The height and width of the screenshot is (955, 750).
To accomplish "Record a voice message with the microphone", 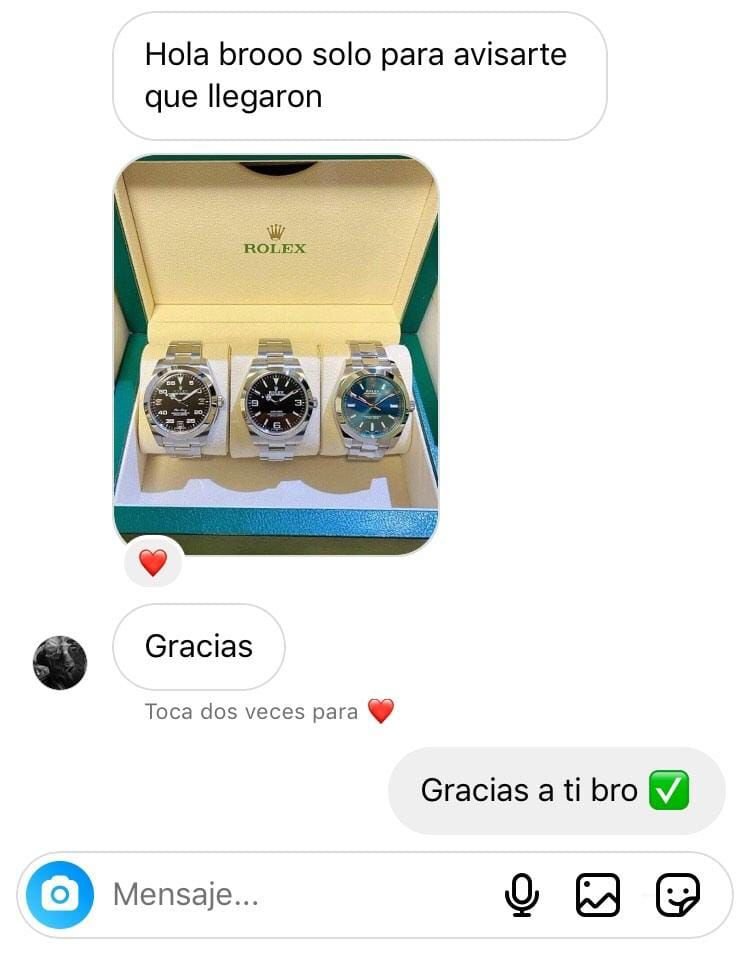I will [x=521, y=894].
